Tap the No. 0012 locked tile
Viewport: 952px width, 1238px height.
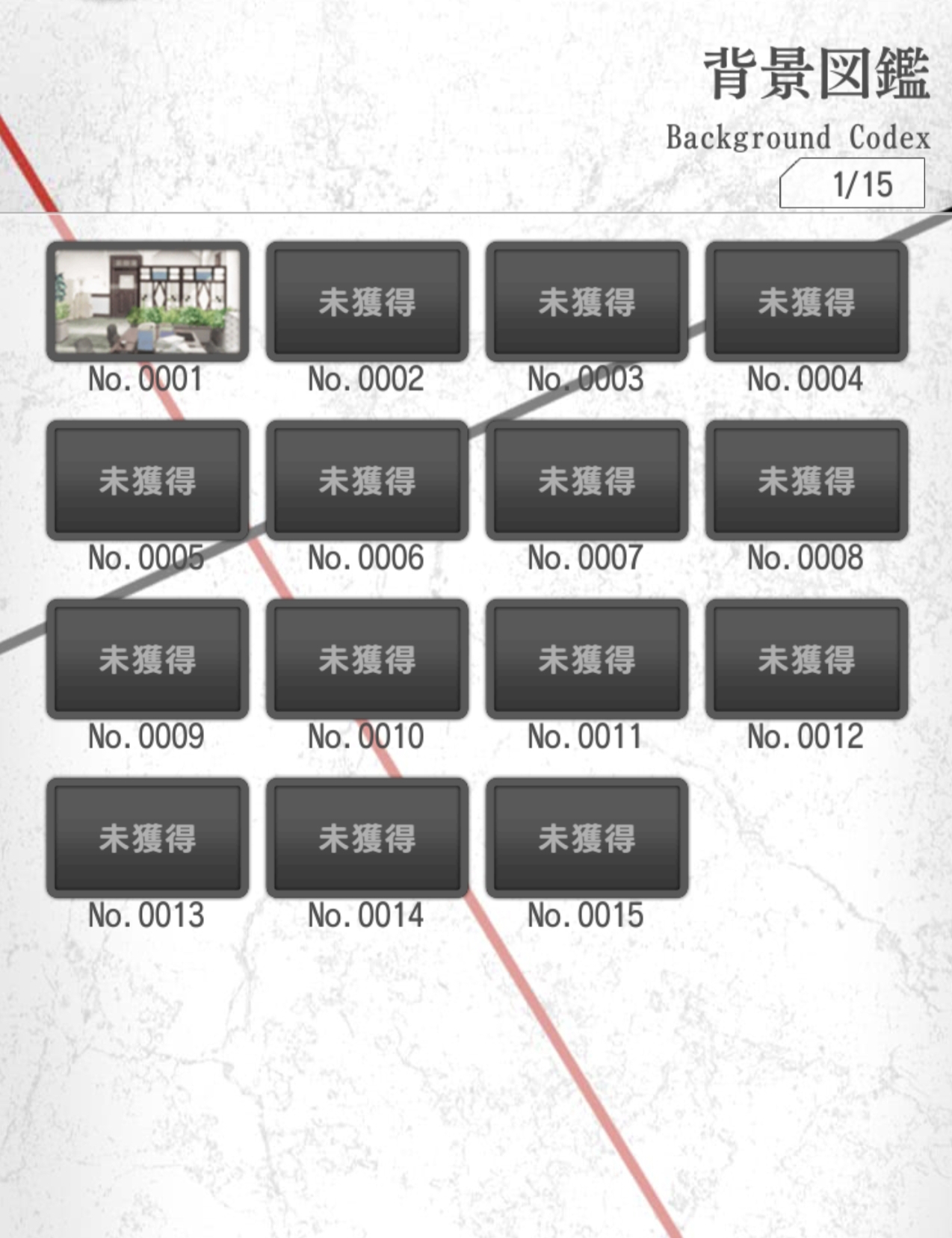pyautogui.click(x=806, y=659)
